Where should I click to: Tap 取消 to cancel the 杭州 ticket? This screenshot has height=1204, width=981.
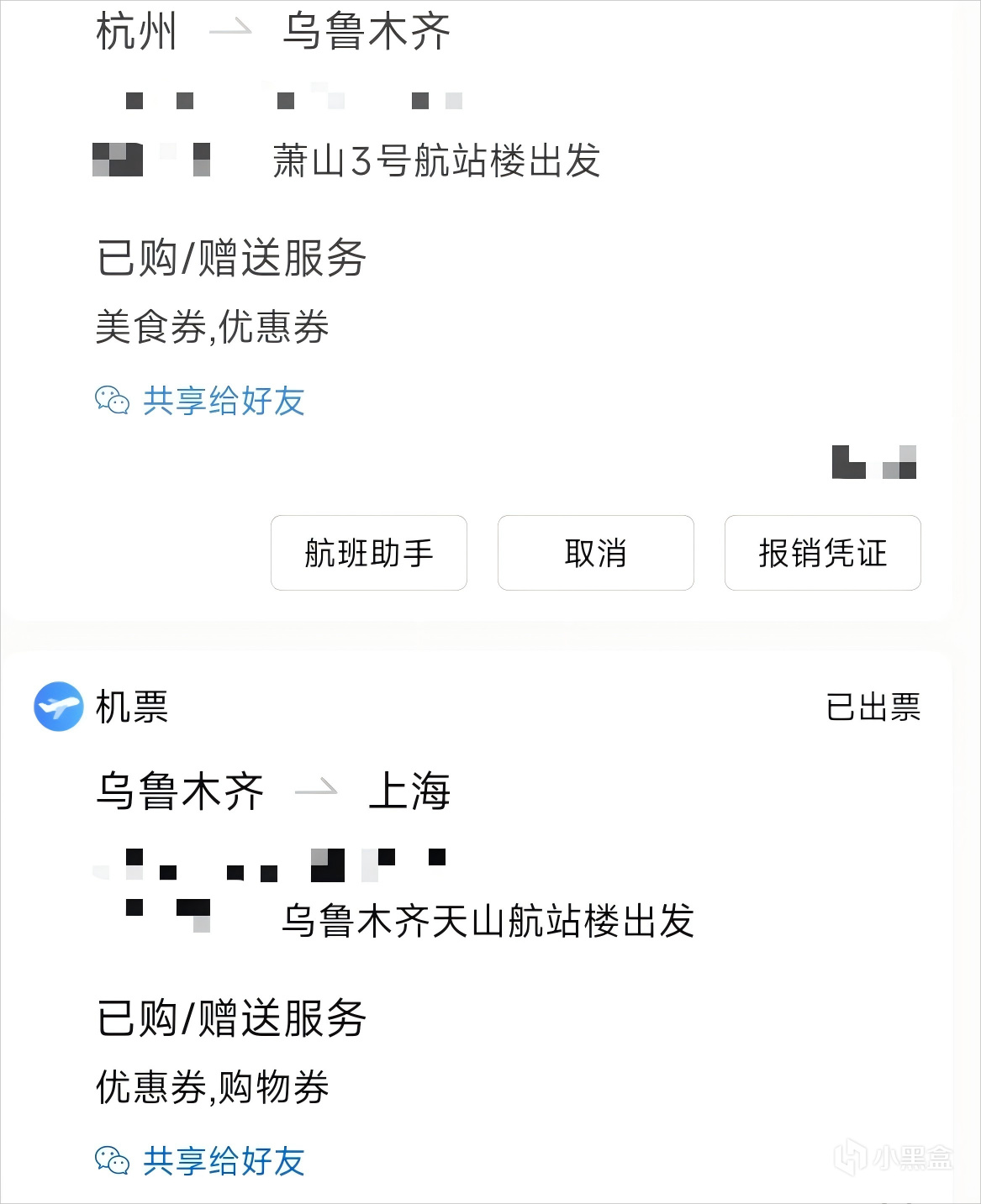595,553
